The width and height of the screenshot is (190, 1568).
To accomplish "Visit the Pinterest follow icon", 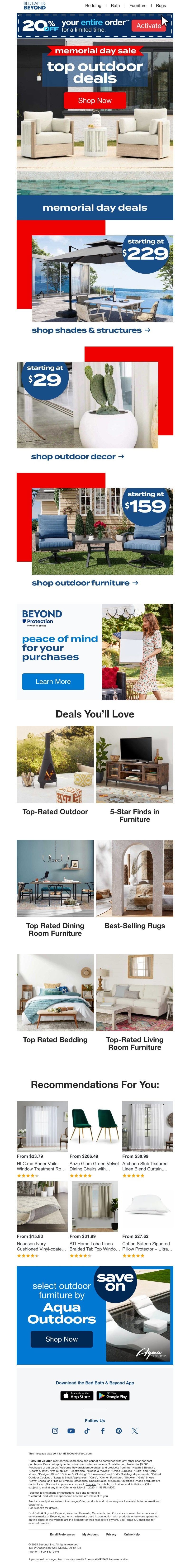I will pos(119,1431).
